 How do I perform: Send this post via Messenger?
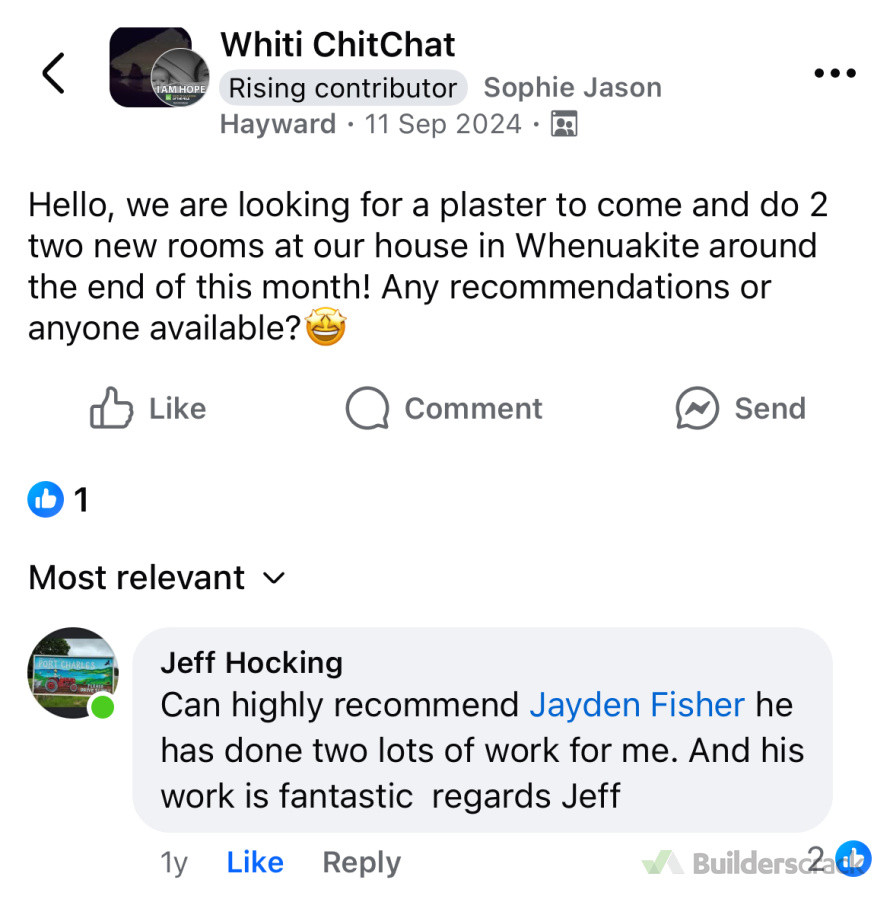click(740, 408)
